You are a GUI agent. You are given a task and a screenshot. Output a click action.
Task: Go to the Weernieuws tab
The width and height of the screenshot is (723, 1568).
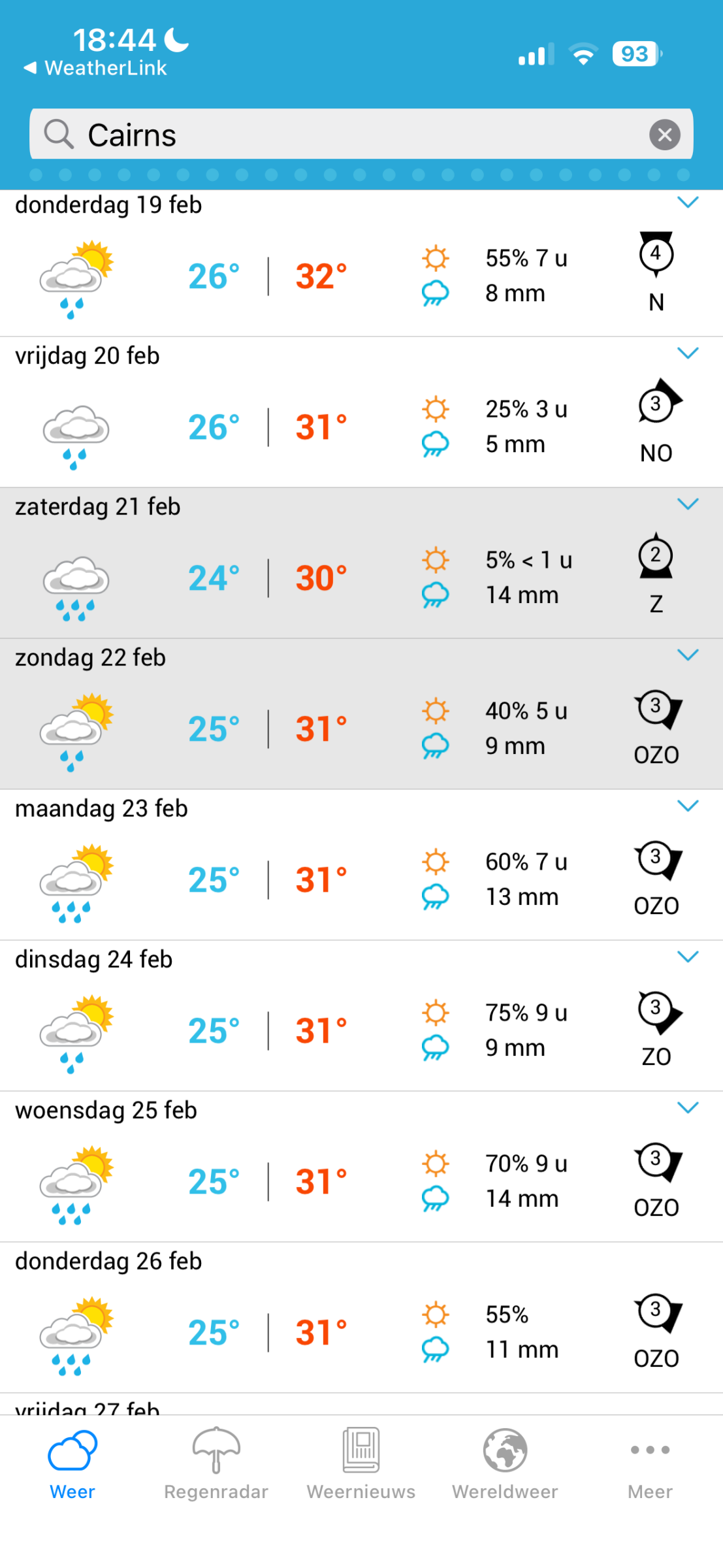361,1465
